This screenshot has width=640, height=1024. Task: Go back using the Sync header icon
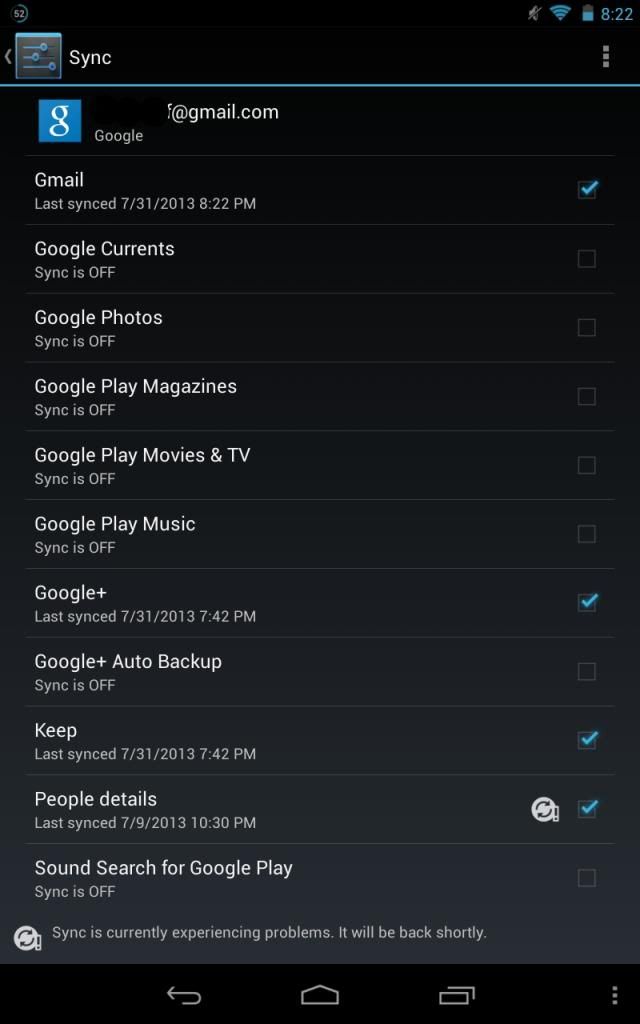point(36,57)
